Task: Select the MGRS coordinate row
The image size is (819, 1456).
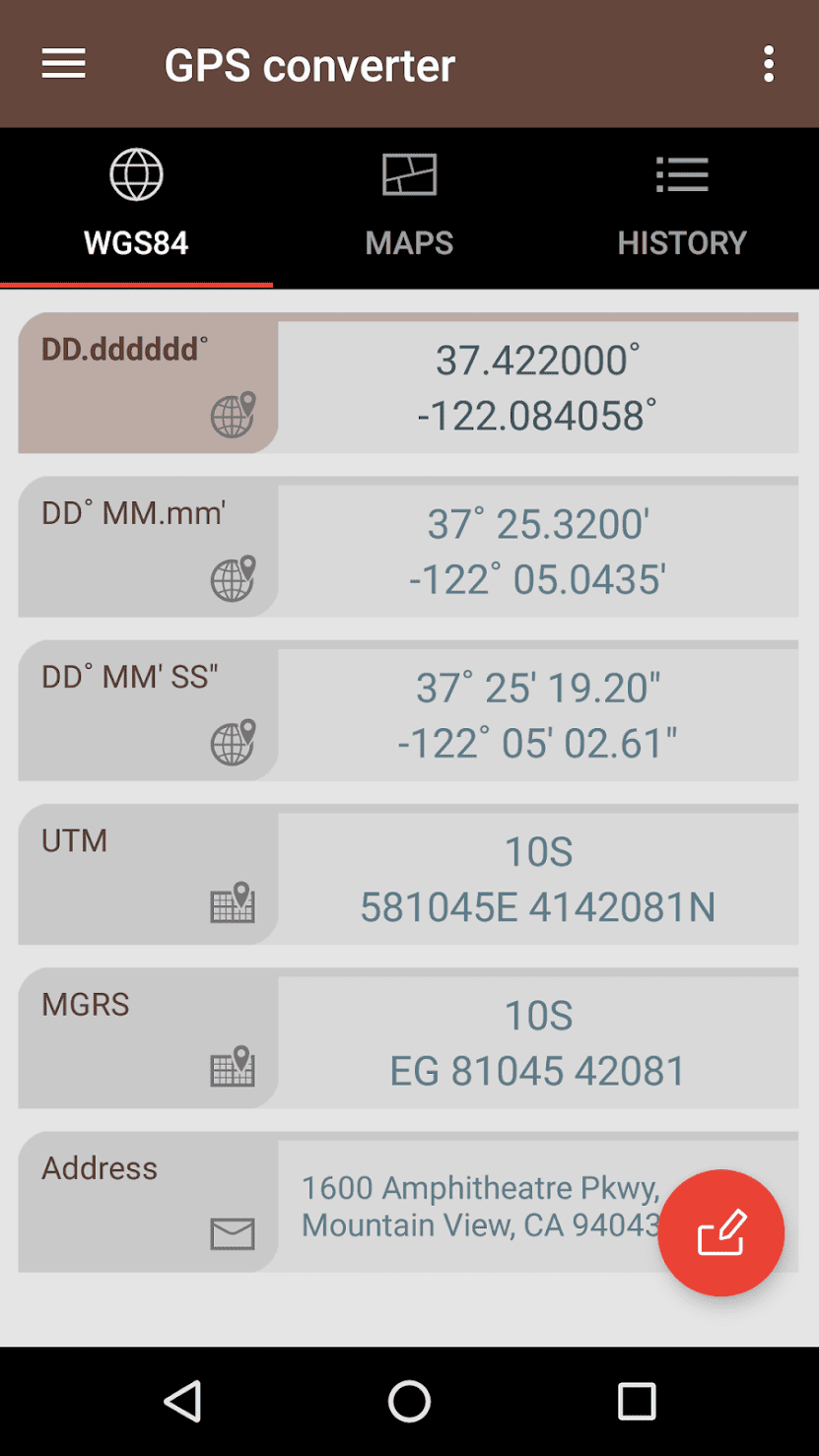Action: coord(408,1039)
